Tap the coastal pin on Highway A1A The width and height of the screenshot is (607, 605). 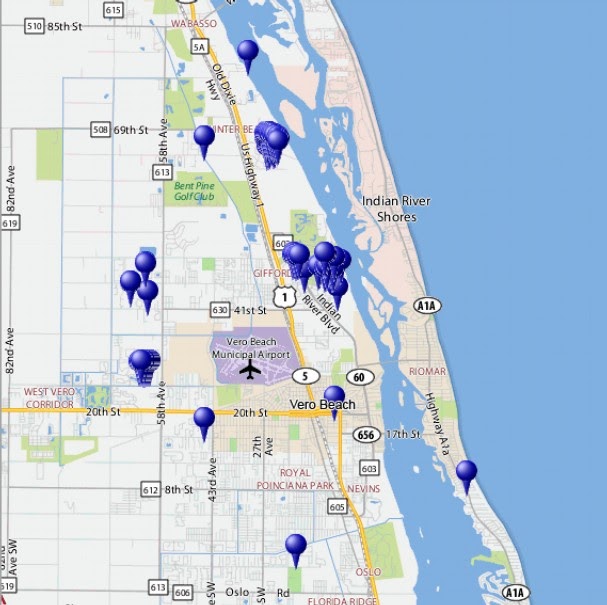tap(466, 473)
